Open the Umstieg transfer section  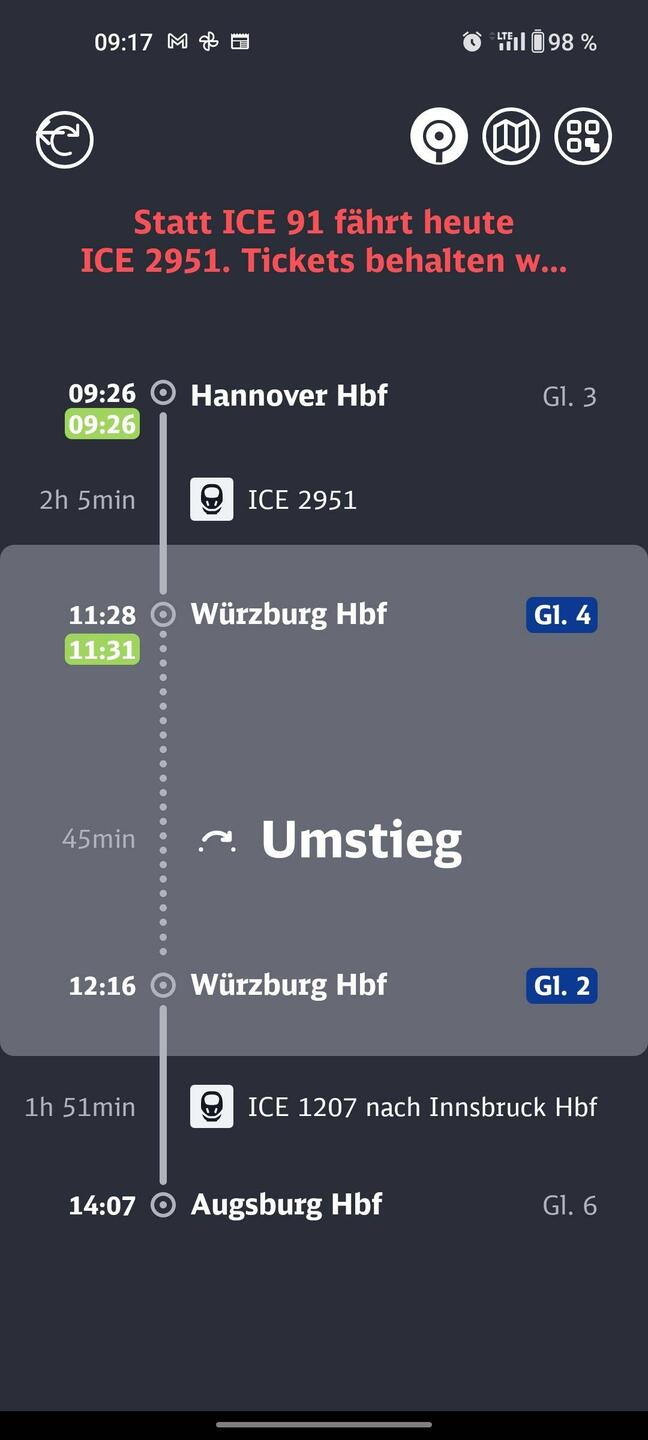360,840
